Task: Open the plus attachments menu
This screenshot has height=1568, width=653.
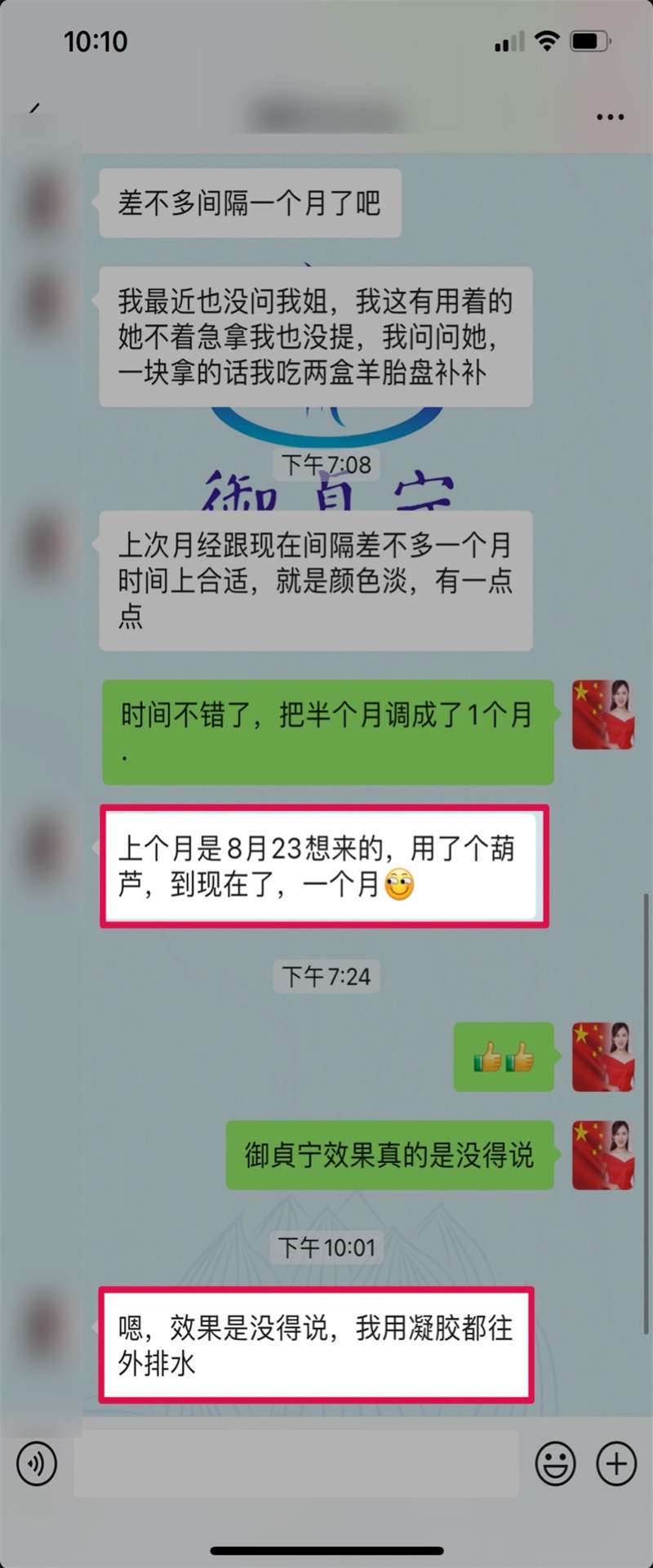Action: 616,1463
